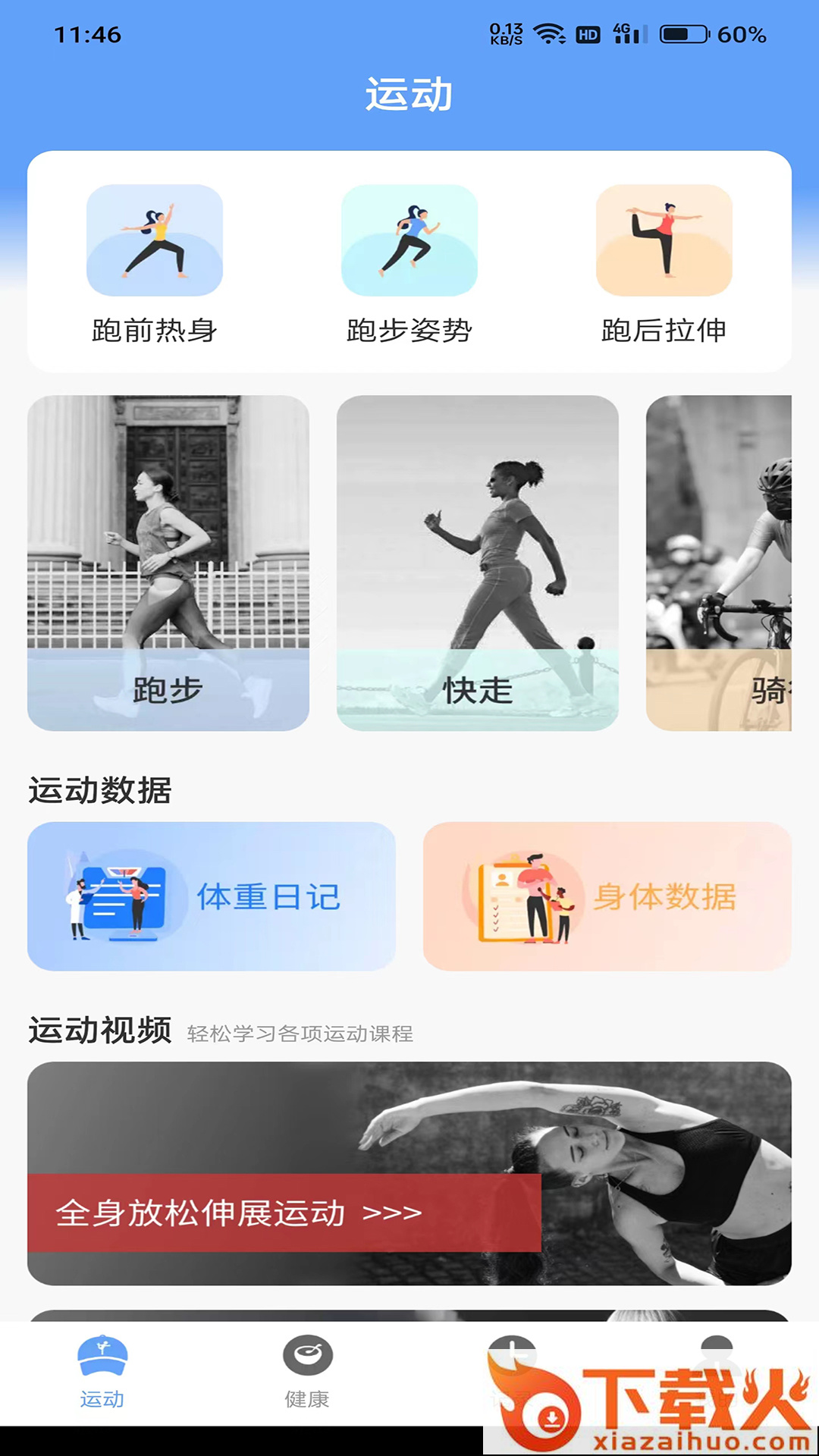Open the 跑前热身 warm-up guide

coord(155,263)
